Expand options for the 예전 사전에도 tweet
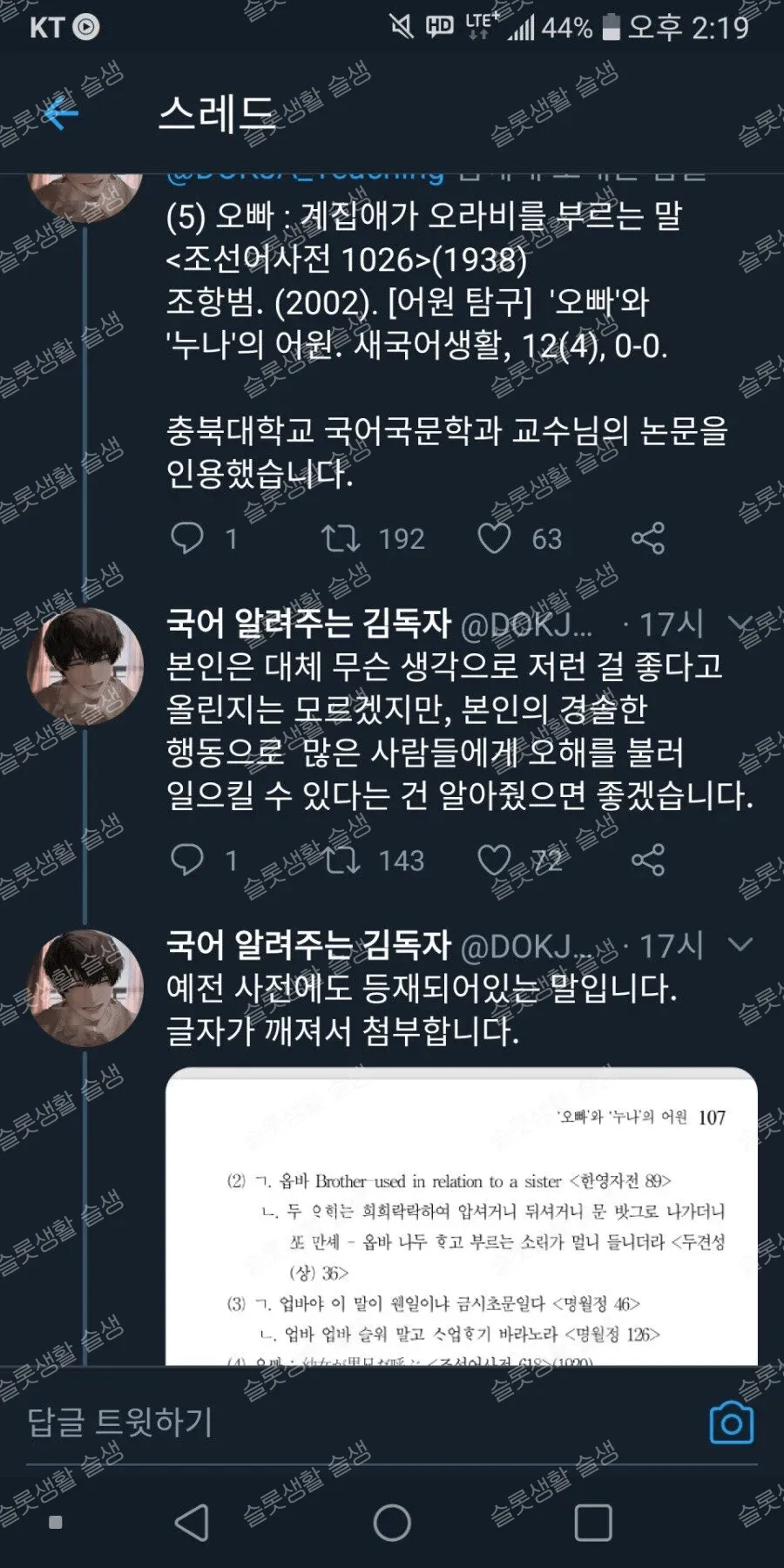 [740, 945]
